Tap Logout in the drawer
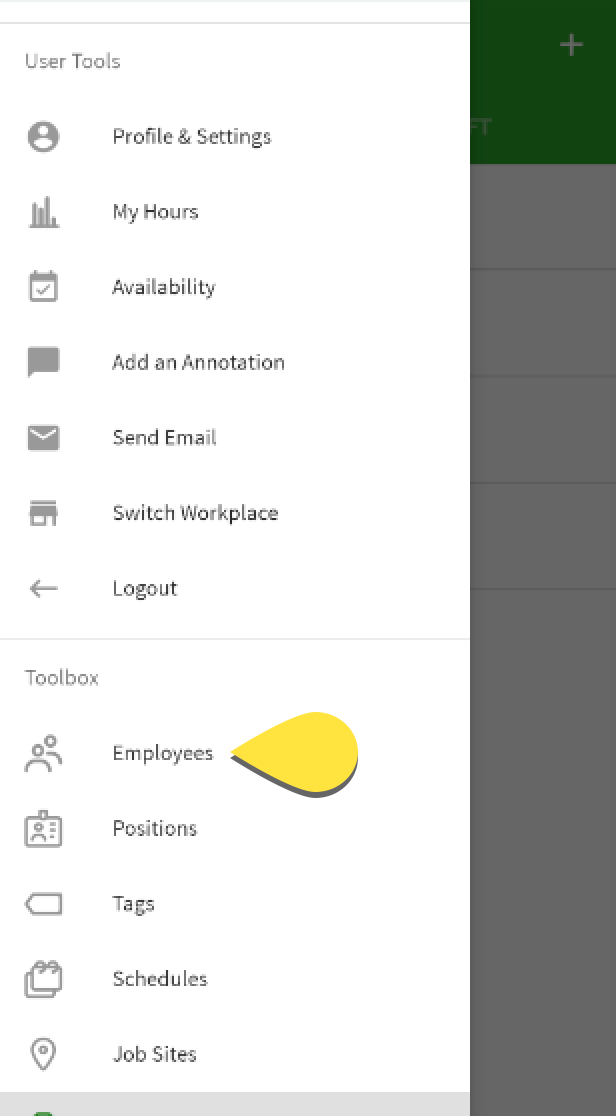Viewport: 616px width, 1116px height. coord(234,589)
